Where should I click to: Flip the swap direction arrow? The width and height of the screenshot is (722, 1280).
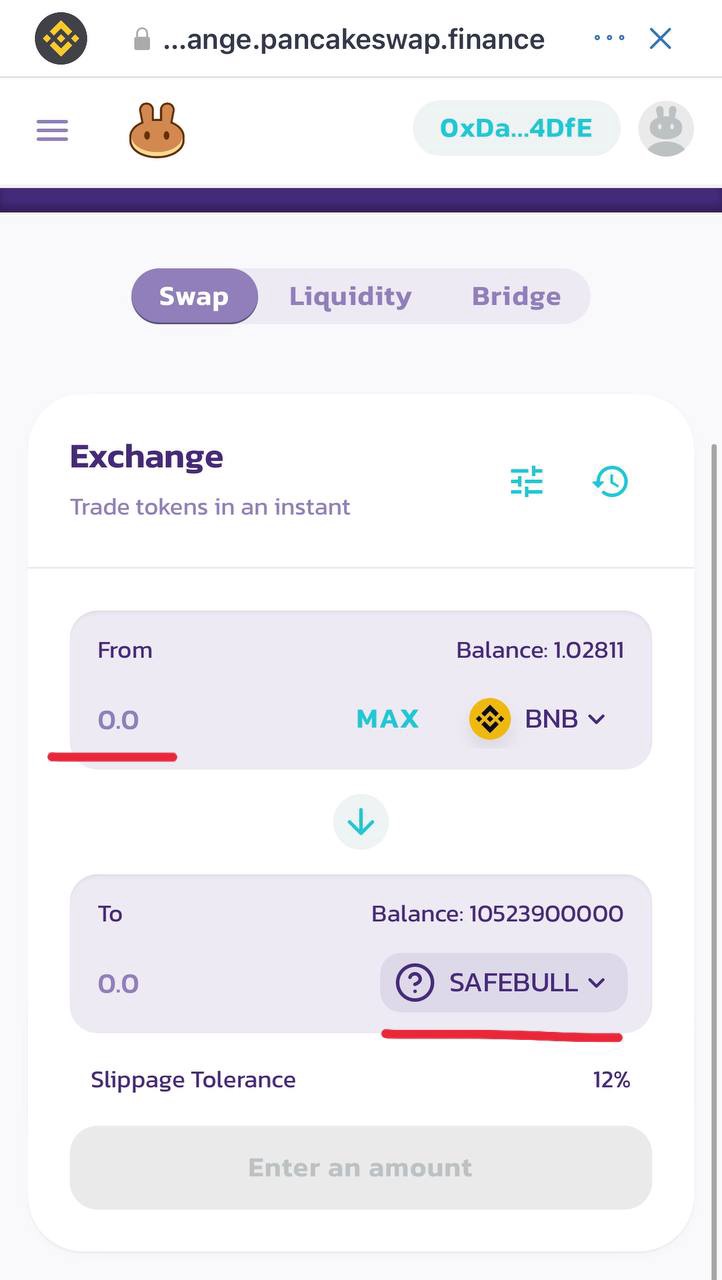coord(360,822)
